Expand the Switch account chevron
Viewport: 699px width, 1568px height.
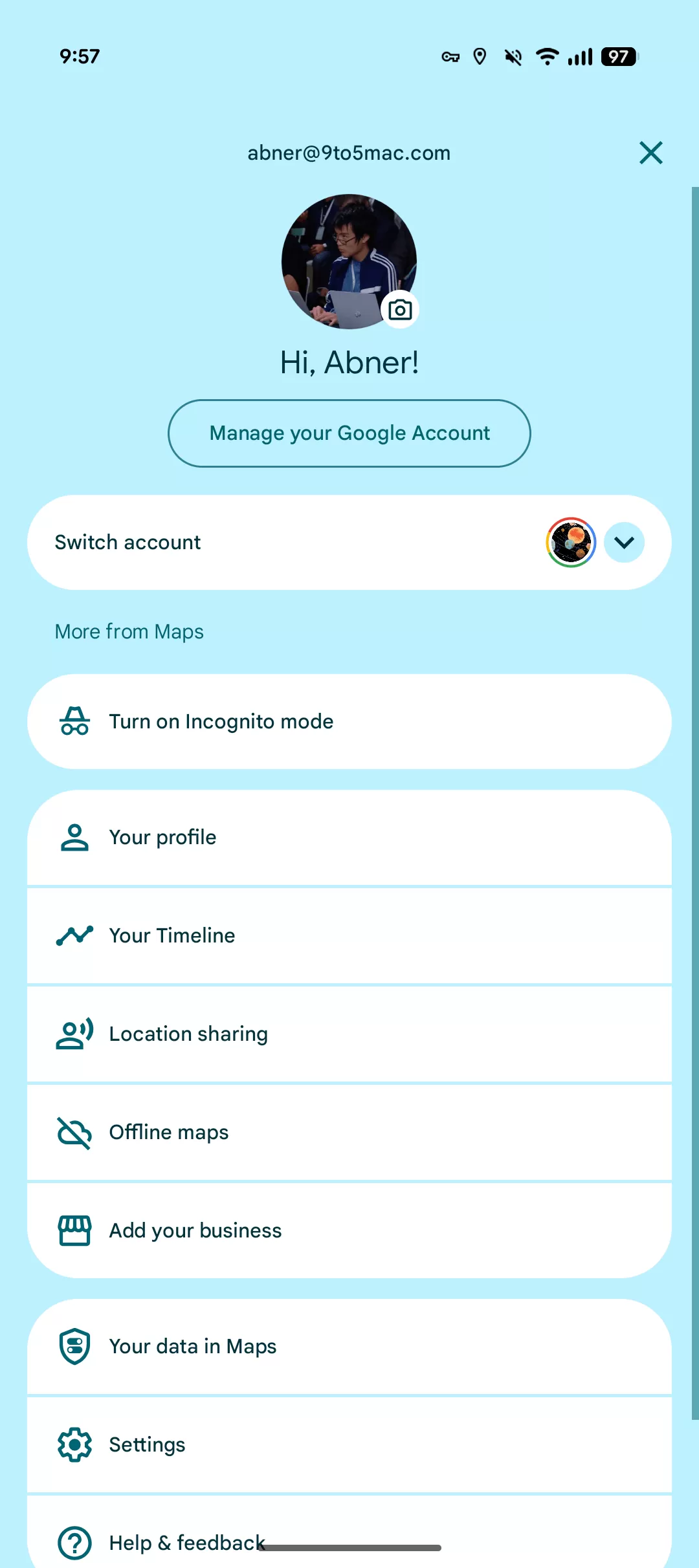[624, 542]
